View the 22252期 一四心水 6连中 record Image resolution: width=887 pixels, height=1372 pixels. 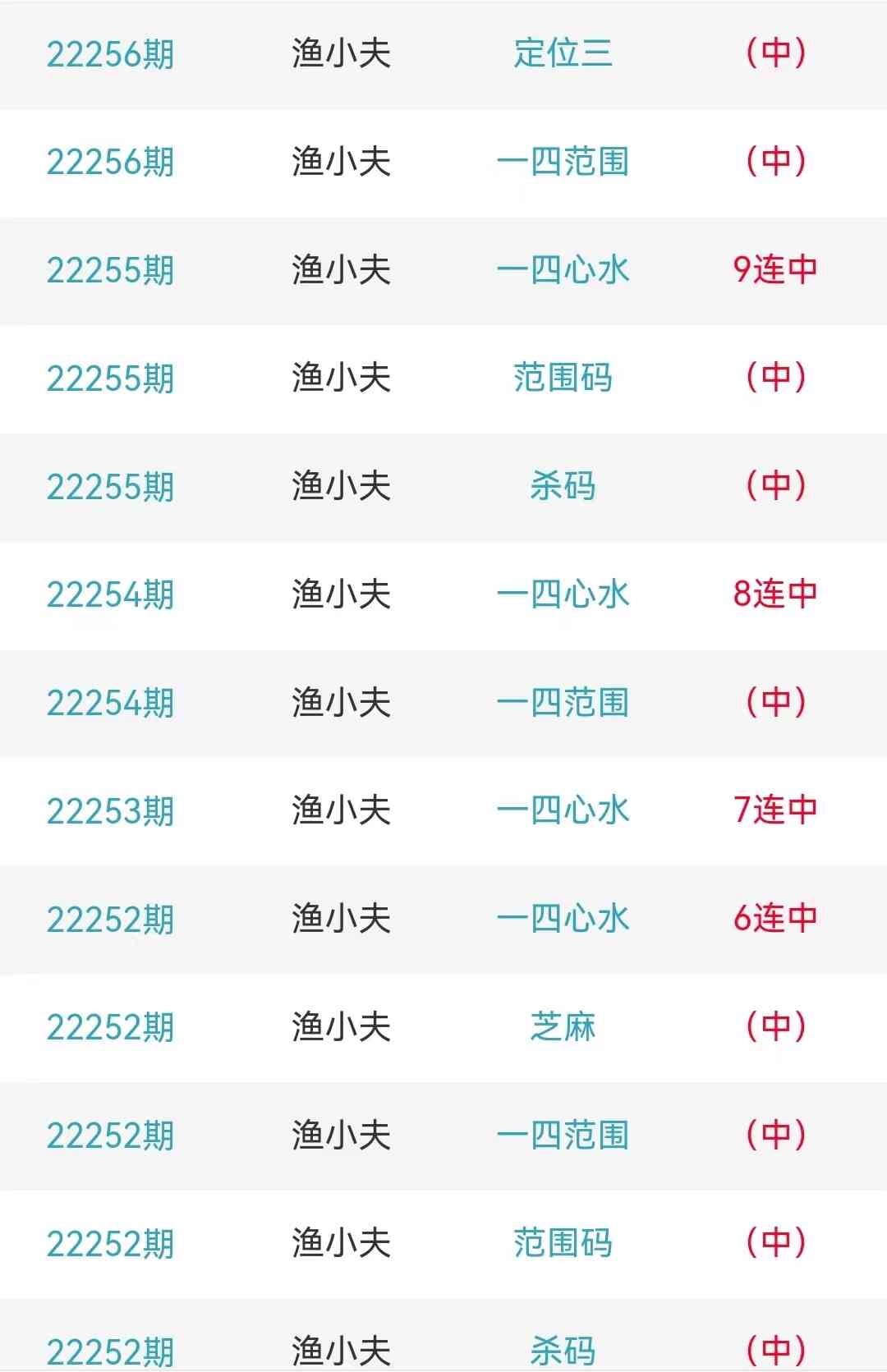point(563,919)
